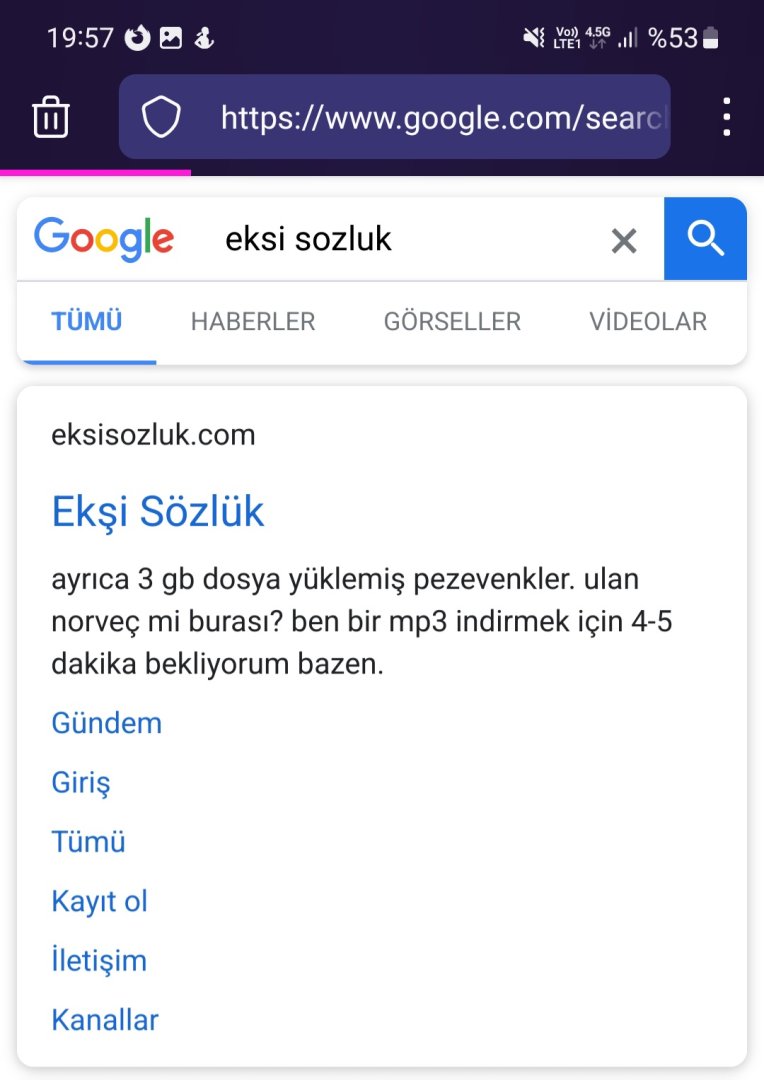Open the Gündem sitelink
764x1080 pixels.
106,723
